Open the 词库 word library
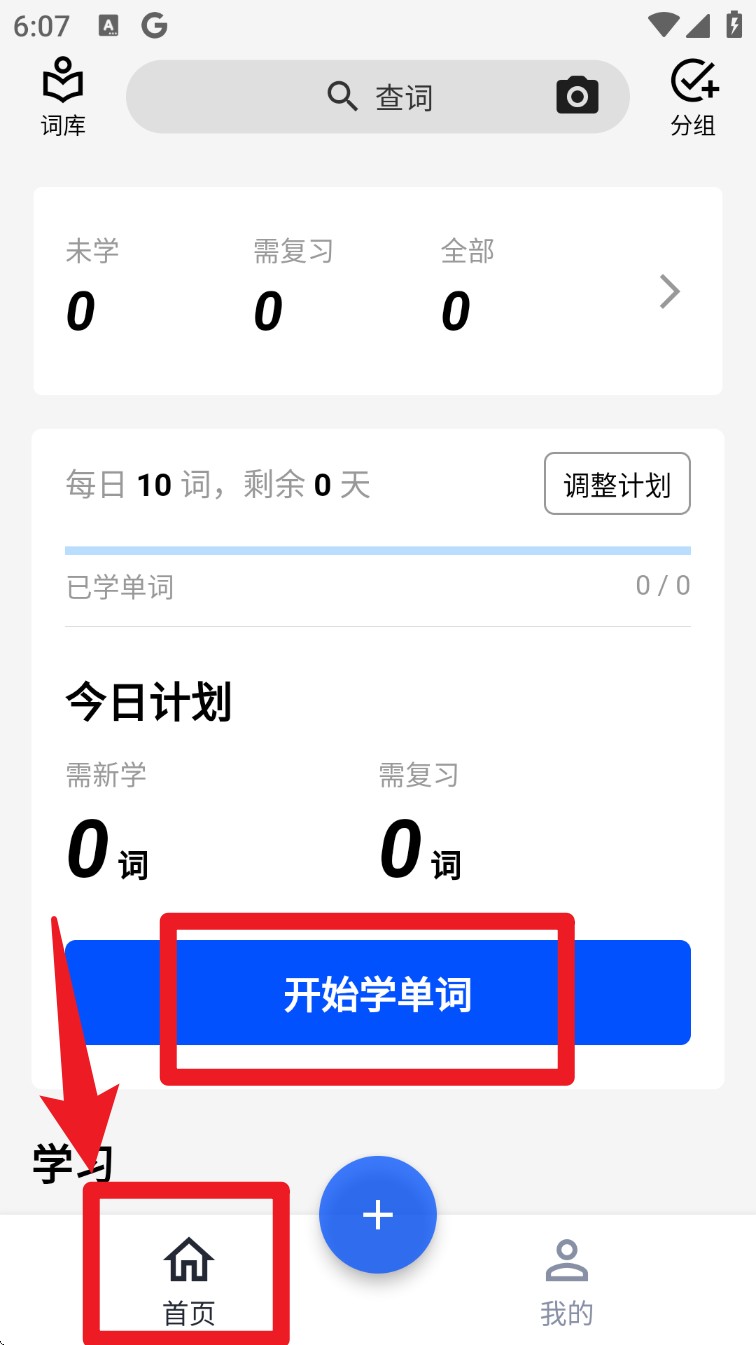Image resolution: width=756 pixels, height=1345 pixels. pyautogui.click(x=62, y=97)
